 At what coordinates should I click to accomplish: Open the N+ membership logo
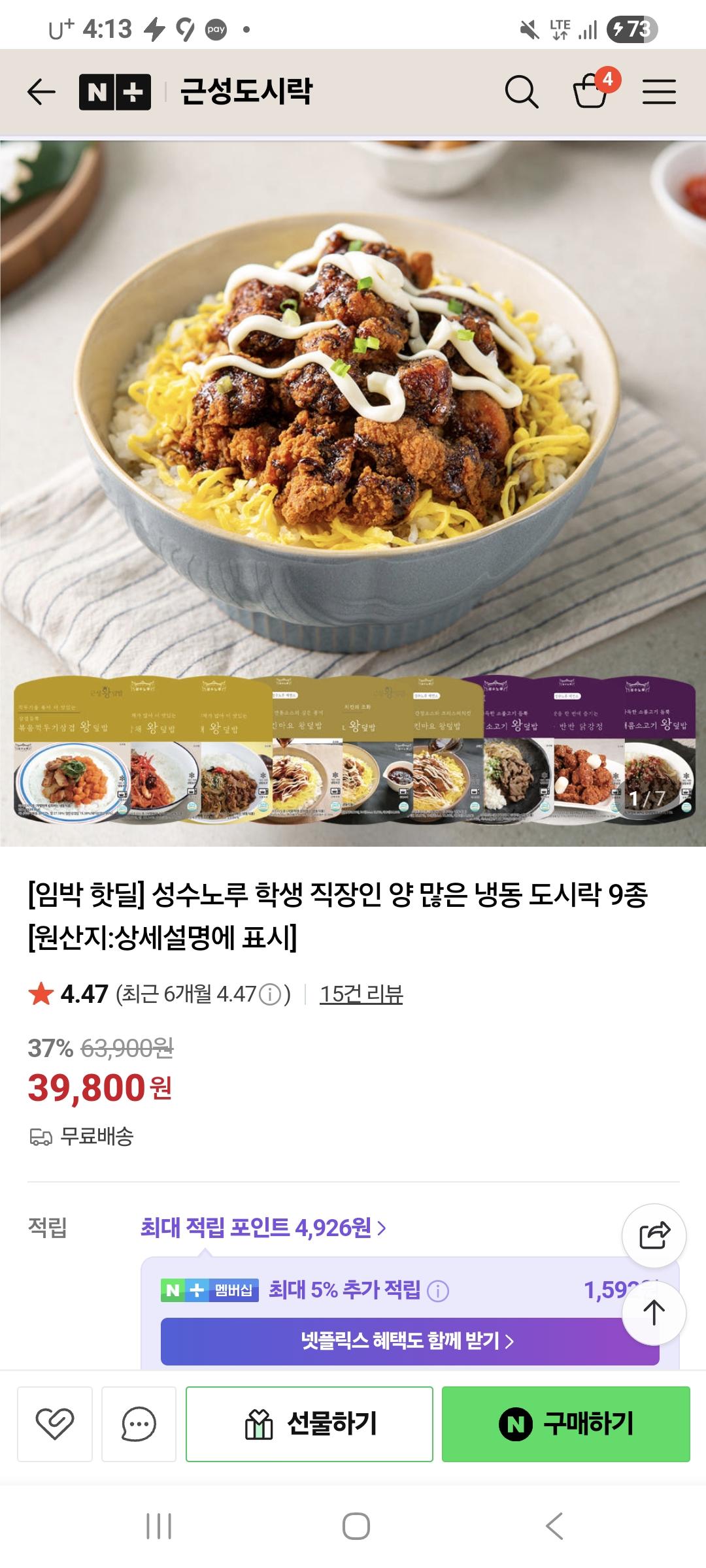point(115,91)
